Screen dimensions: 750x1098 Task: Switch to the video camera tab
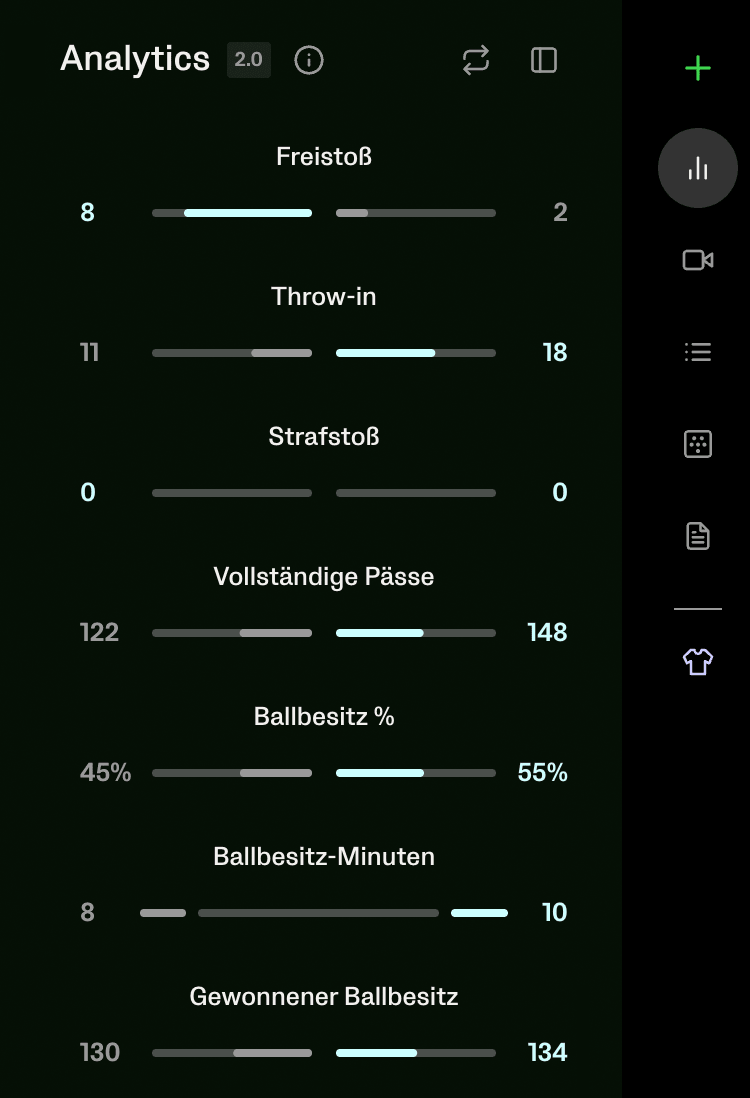697,260
